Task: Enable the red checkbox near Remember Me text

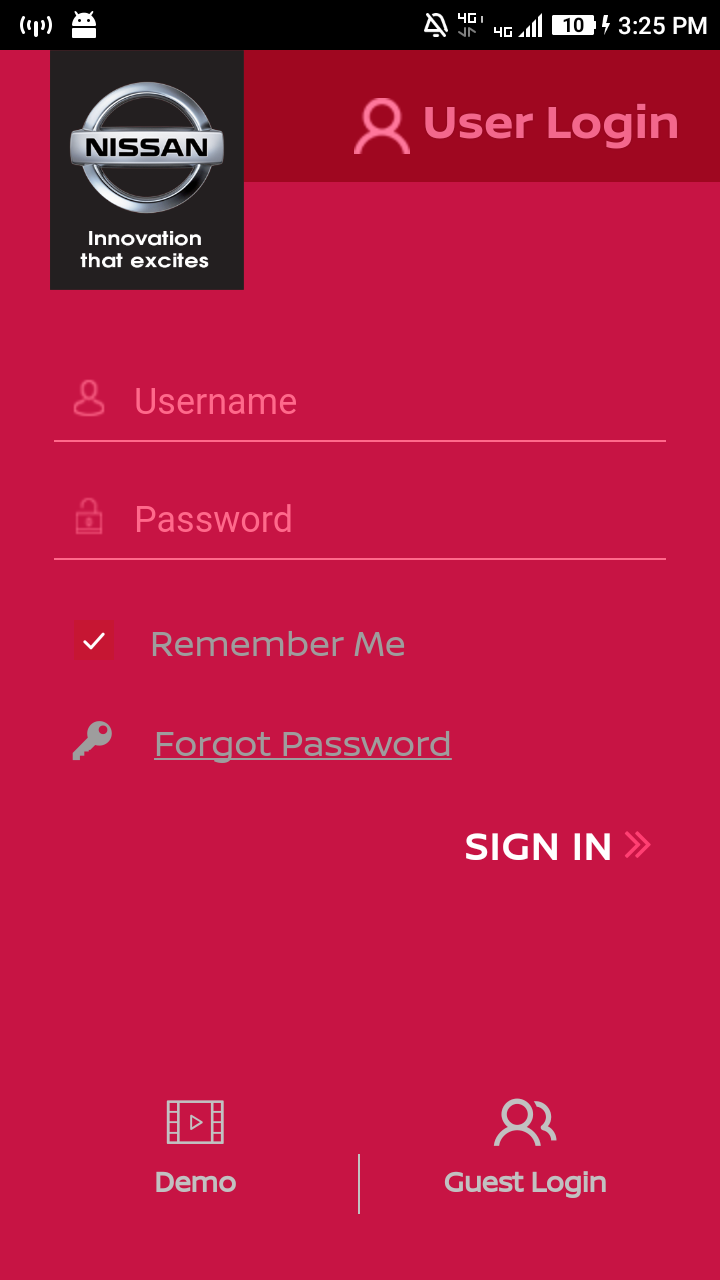Action: coord(93,640)
